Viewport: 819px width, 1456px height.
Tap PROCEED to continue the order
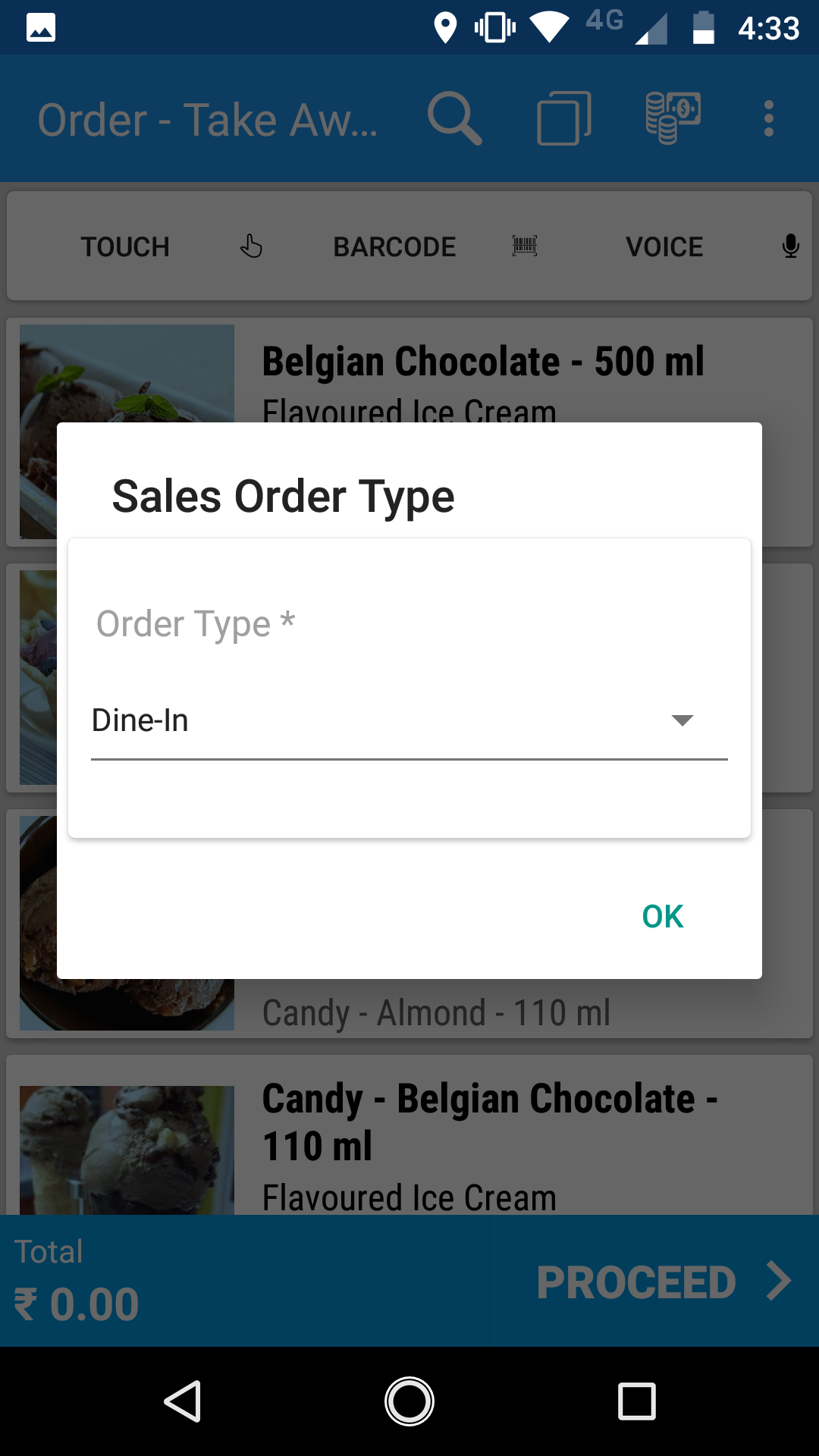pyautogui.click(x=661, y=1282)
